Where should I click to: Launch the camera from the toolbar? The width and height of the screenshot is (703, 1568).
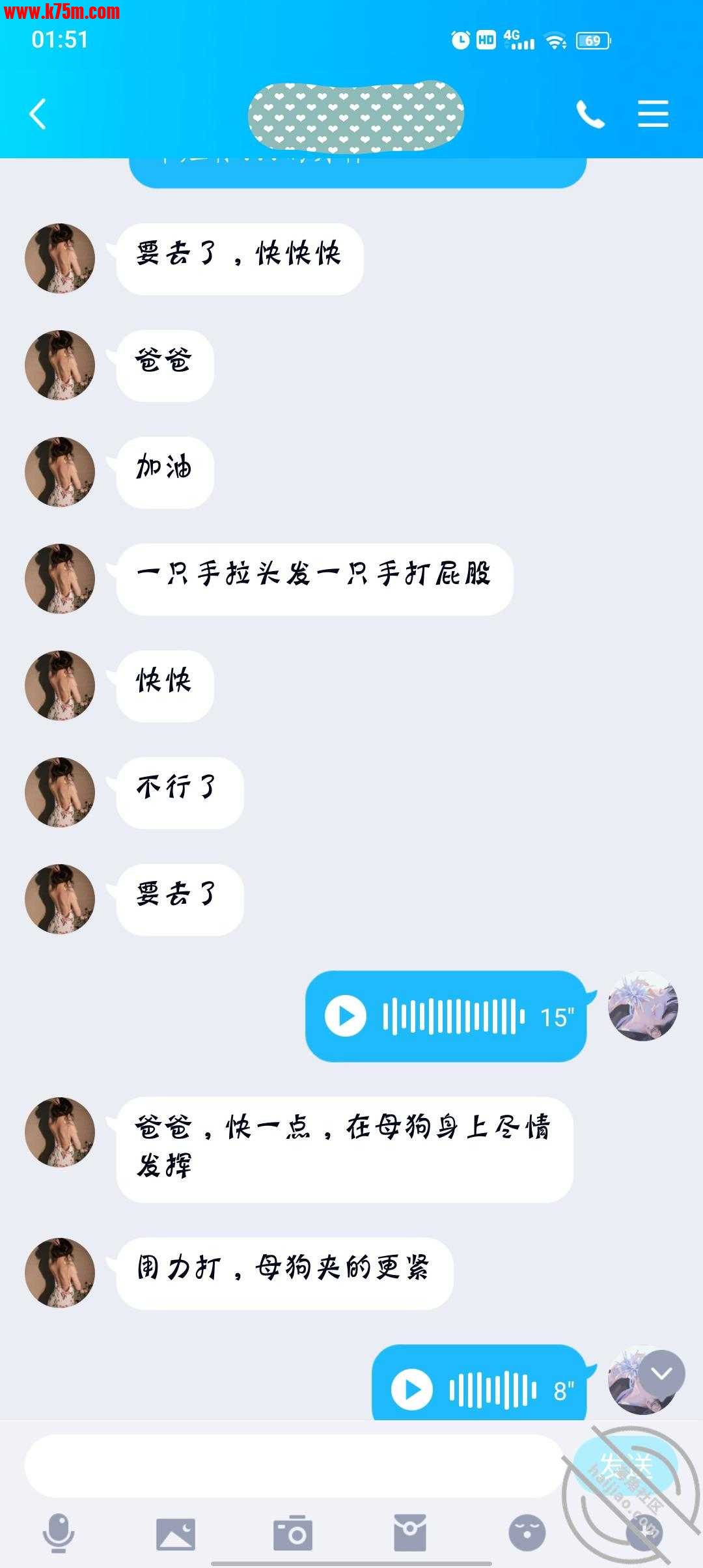(293, 1533)
